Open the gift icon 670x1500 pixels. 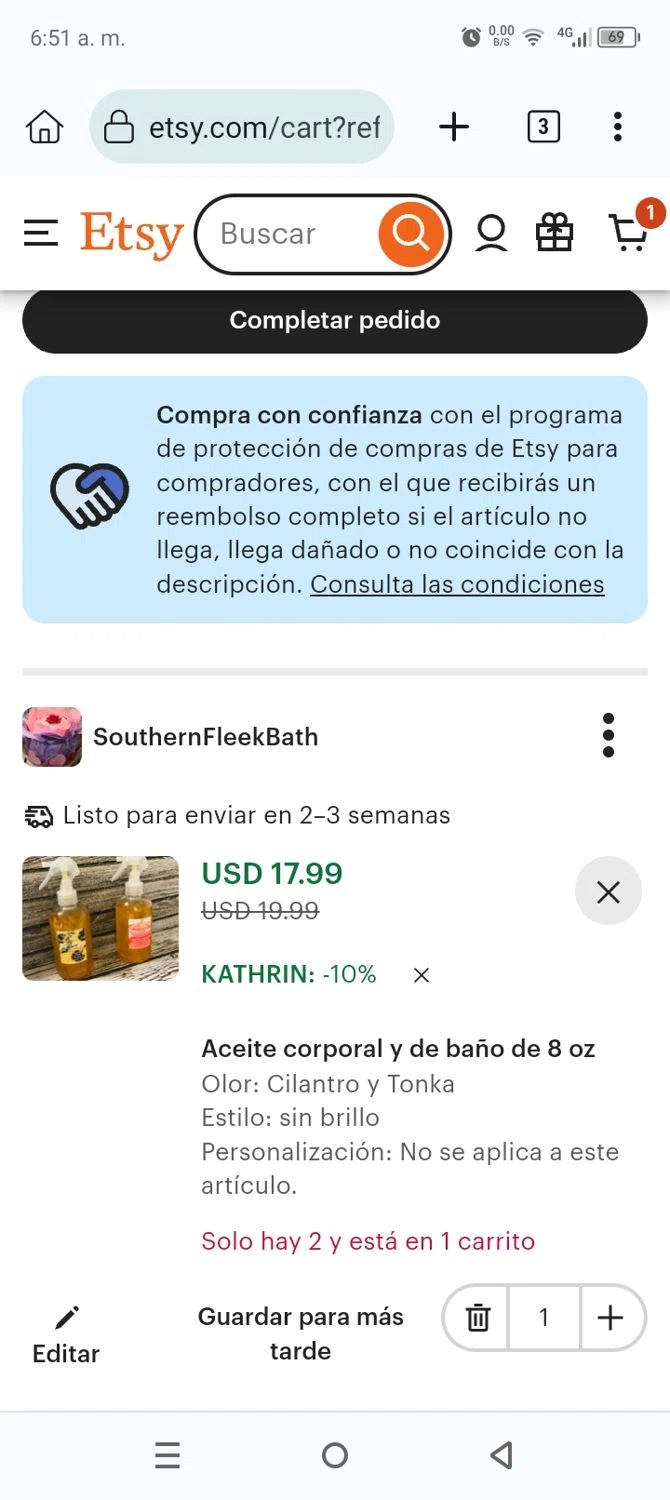click(x=555, y=234)
